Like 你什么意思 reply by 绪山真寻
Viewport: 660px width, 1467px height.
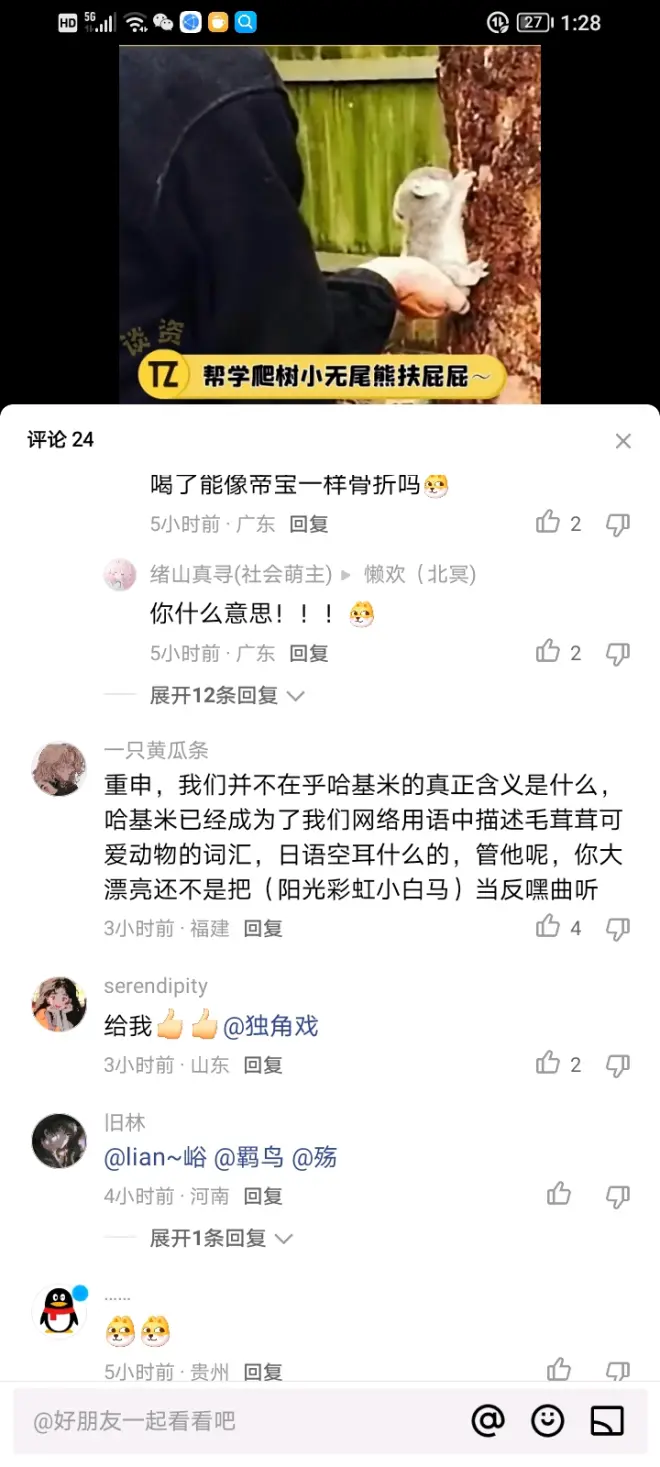[x=548, y=652]
